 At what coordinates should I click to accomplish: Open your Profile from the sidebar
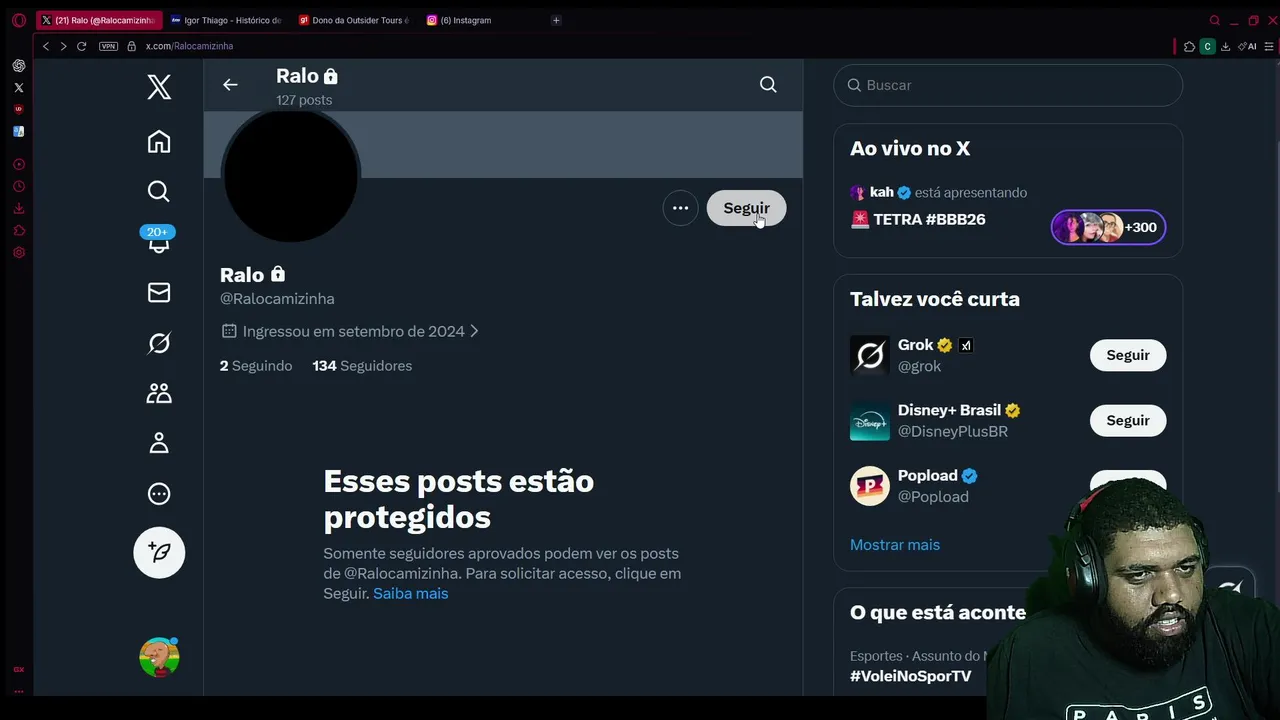[159, 443]
